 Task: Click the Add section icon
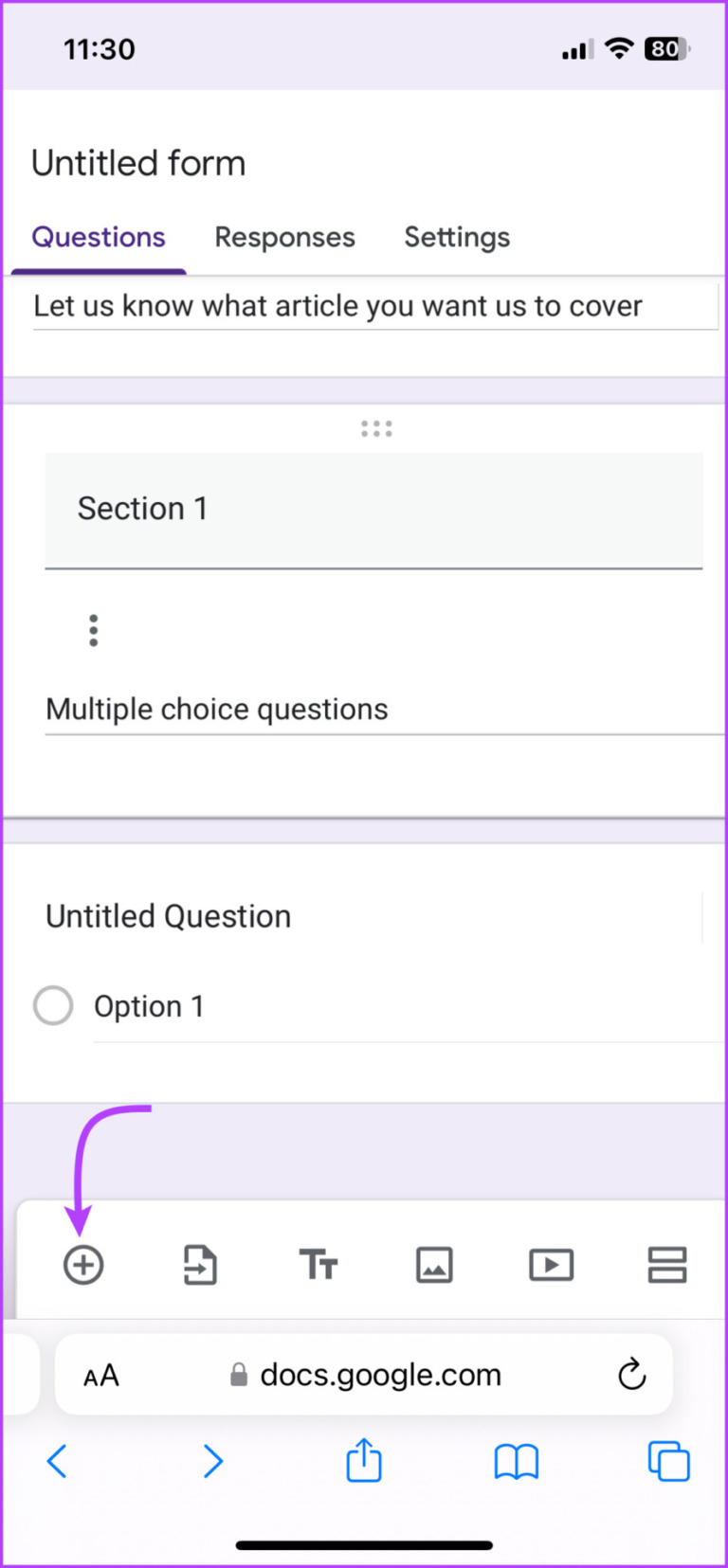click(667, 1265)
